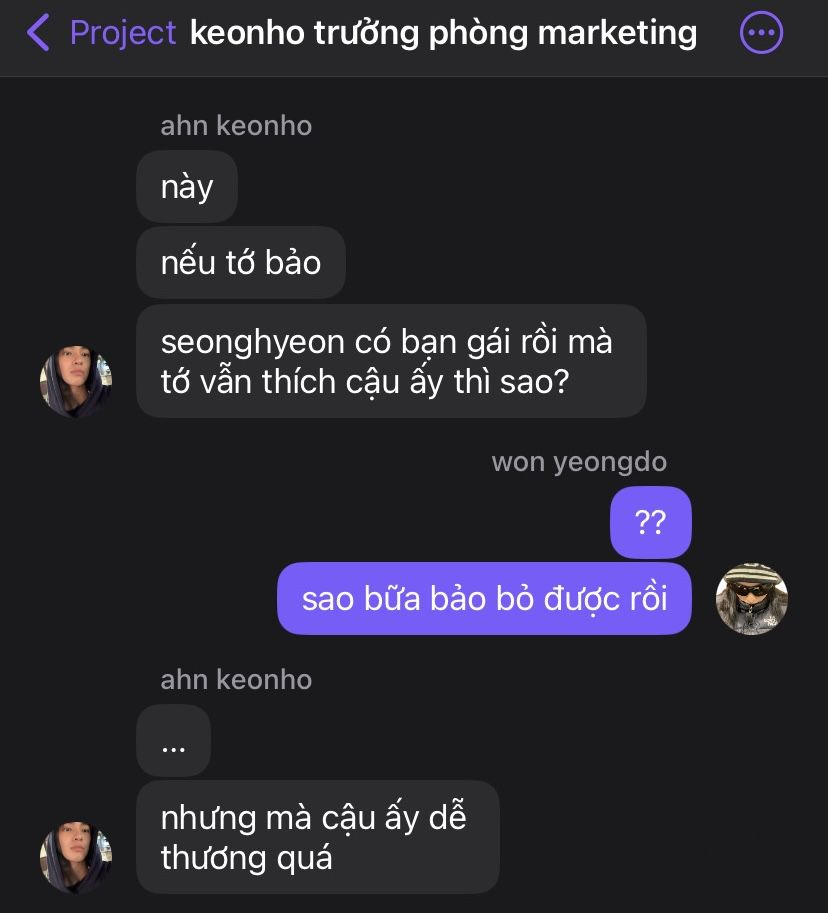This screenshot has height=913, width=828.
Task: Open ahn keonho's avatar beside the seonghyeon message
Action: tap(75, 381)
